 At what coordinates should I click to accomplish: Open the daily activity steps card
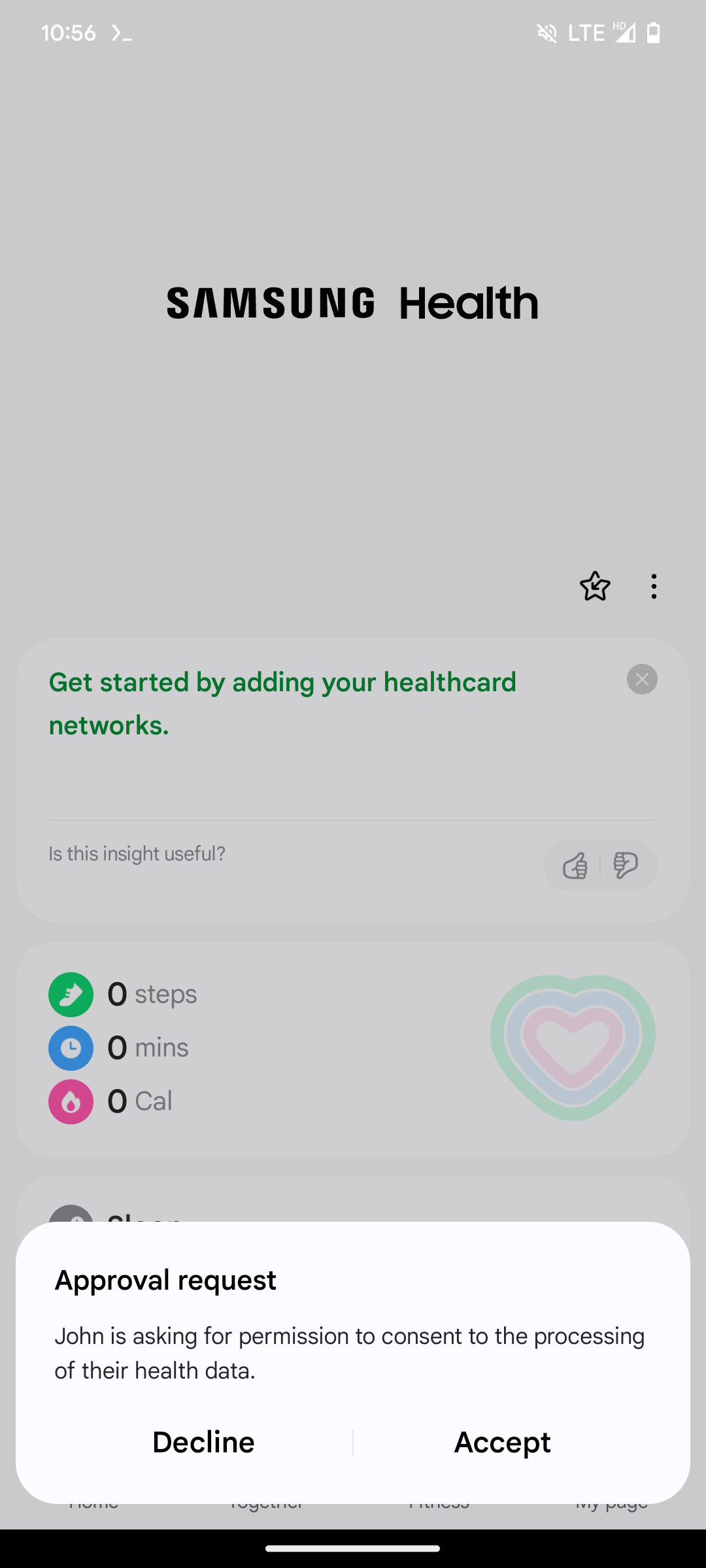click(x=353, y=1049)
